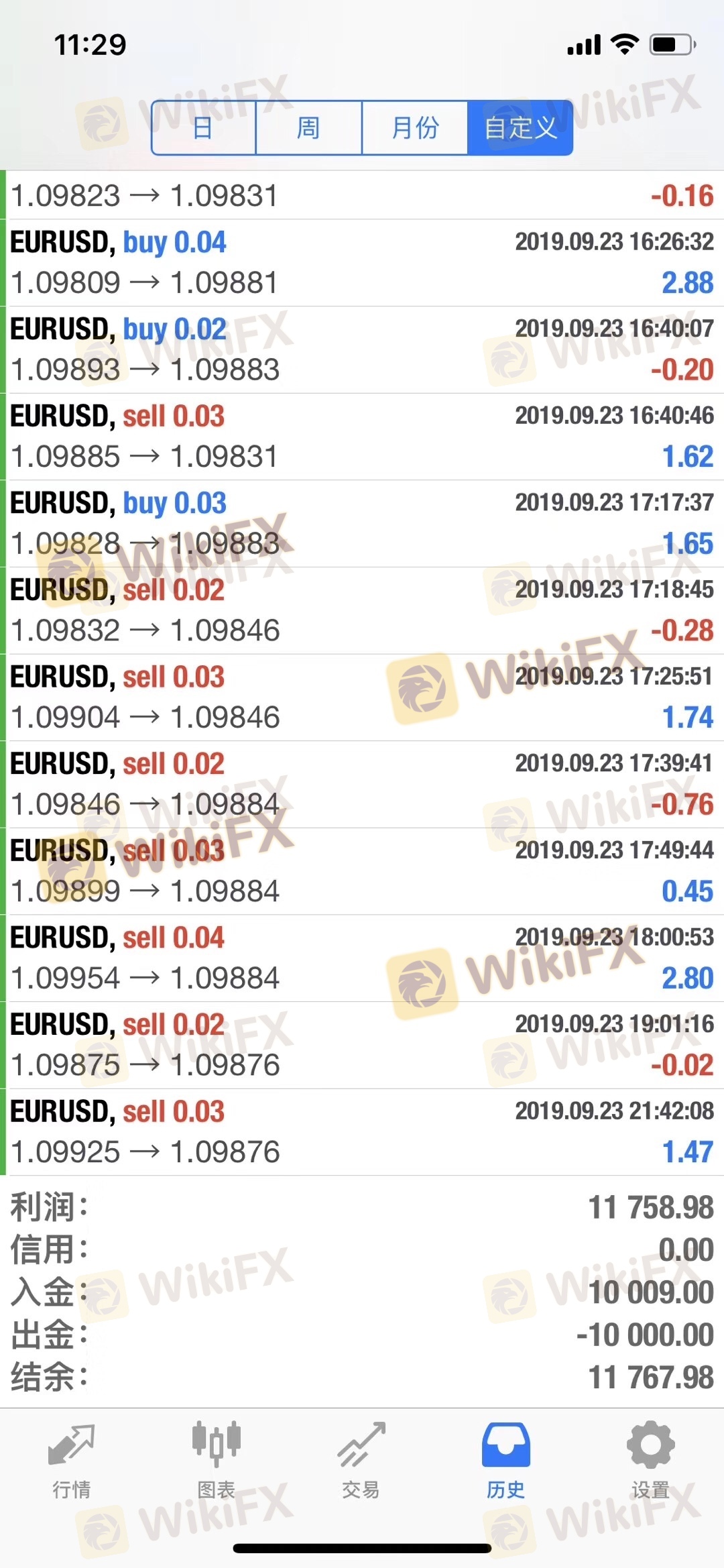This screenshot has width=724, height=1568.
Task: Select the EURUSD sell 0.02 trade at 19:01:16
Action: tap(362, 1045)
